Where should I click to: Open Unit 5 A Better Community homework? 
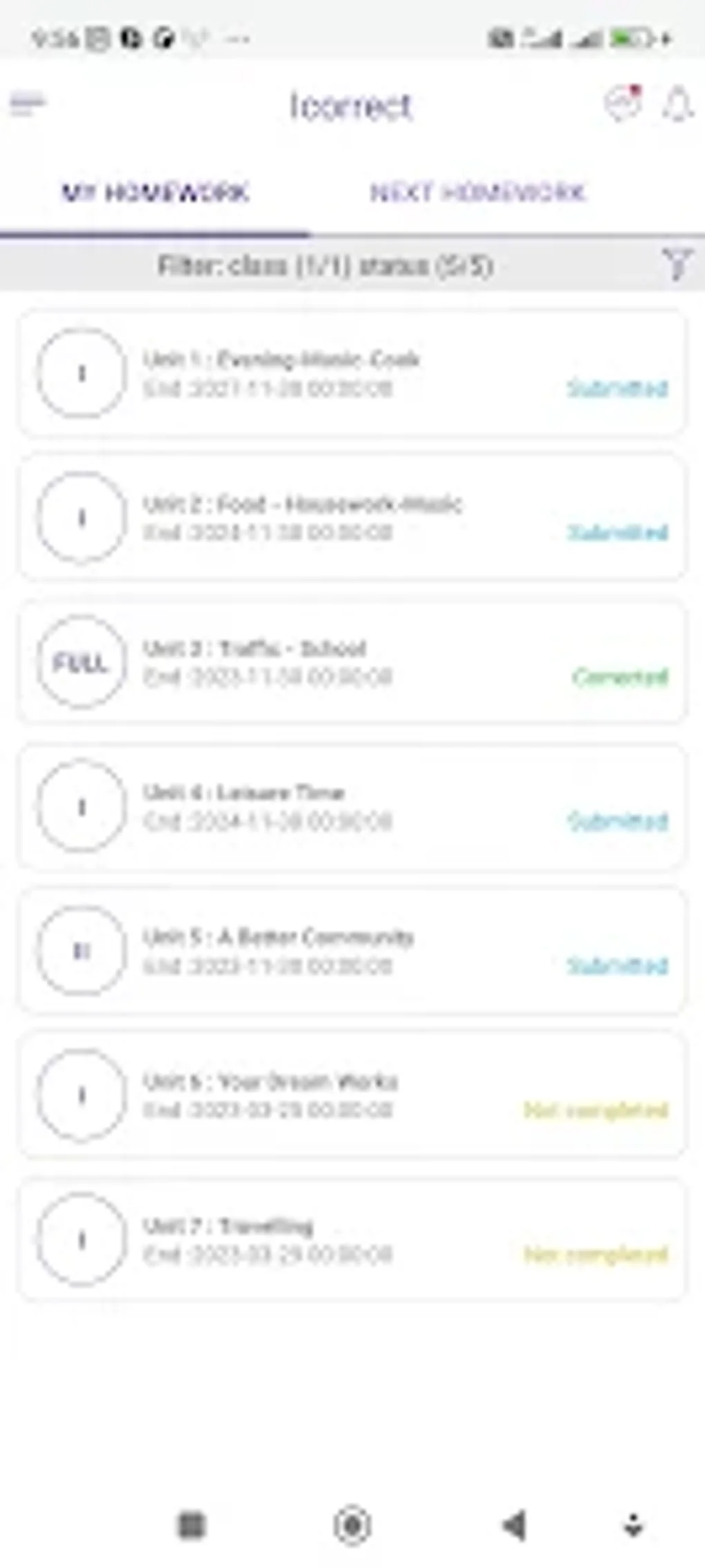(352, 951)
